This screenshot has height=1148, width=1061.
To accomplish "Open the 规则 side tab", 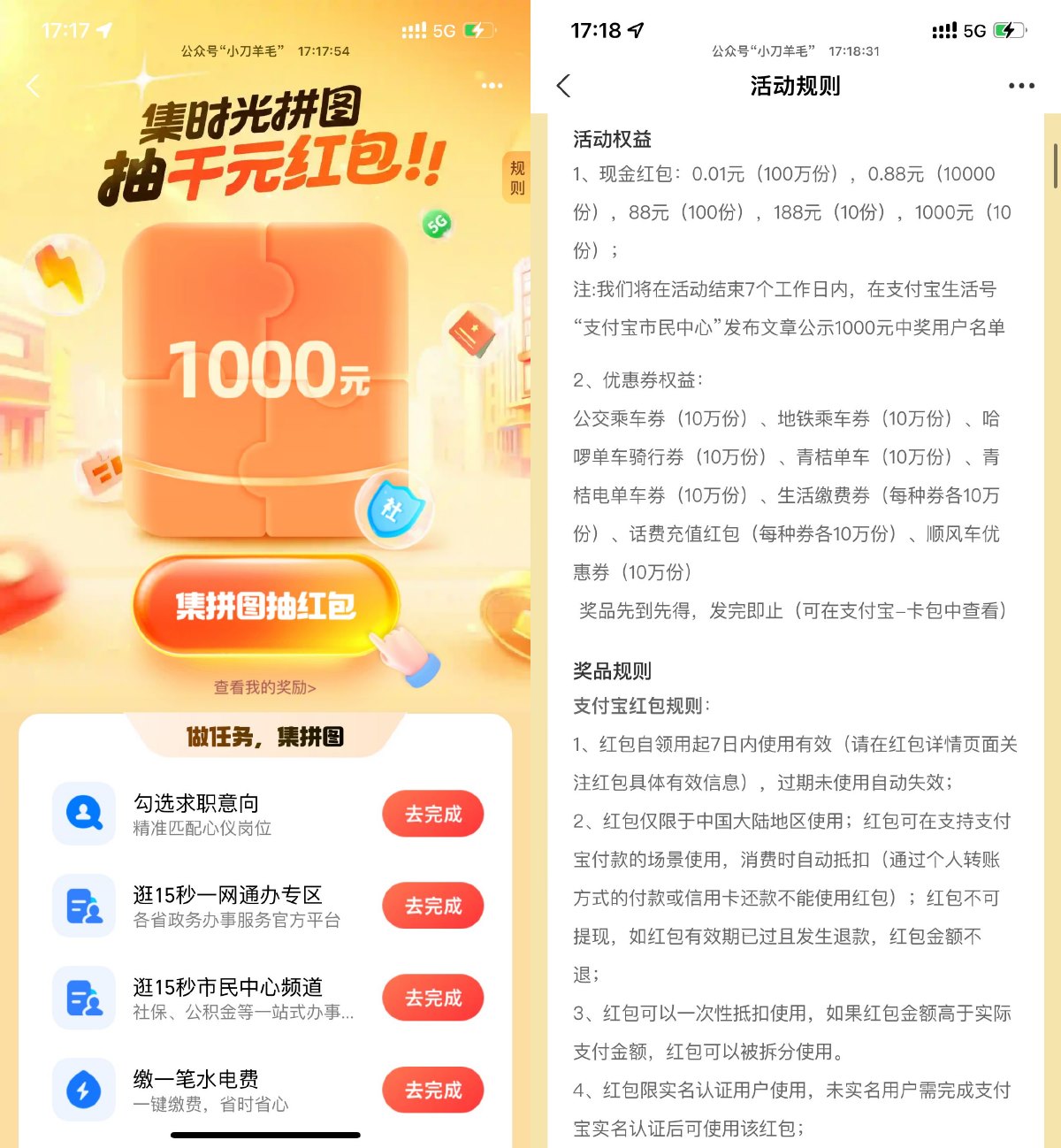I will click(x=517, y=178).
